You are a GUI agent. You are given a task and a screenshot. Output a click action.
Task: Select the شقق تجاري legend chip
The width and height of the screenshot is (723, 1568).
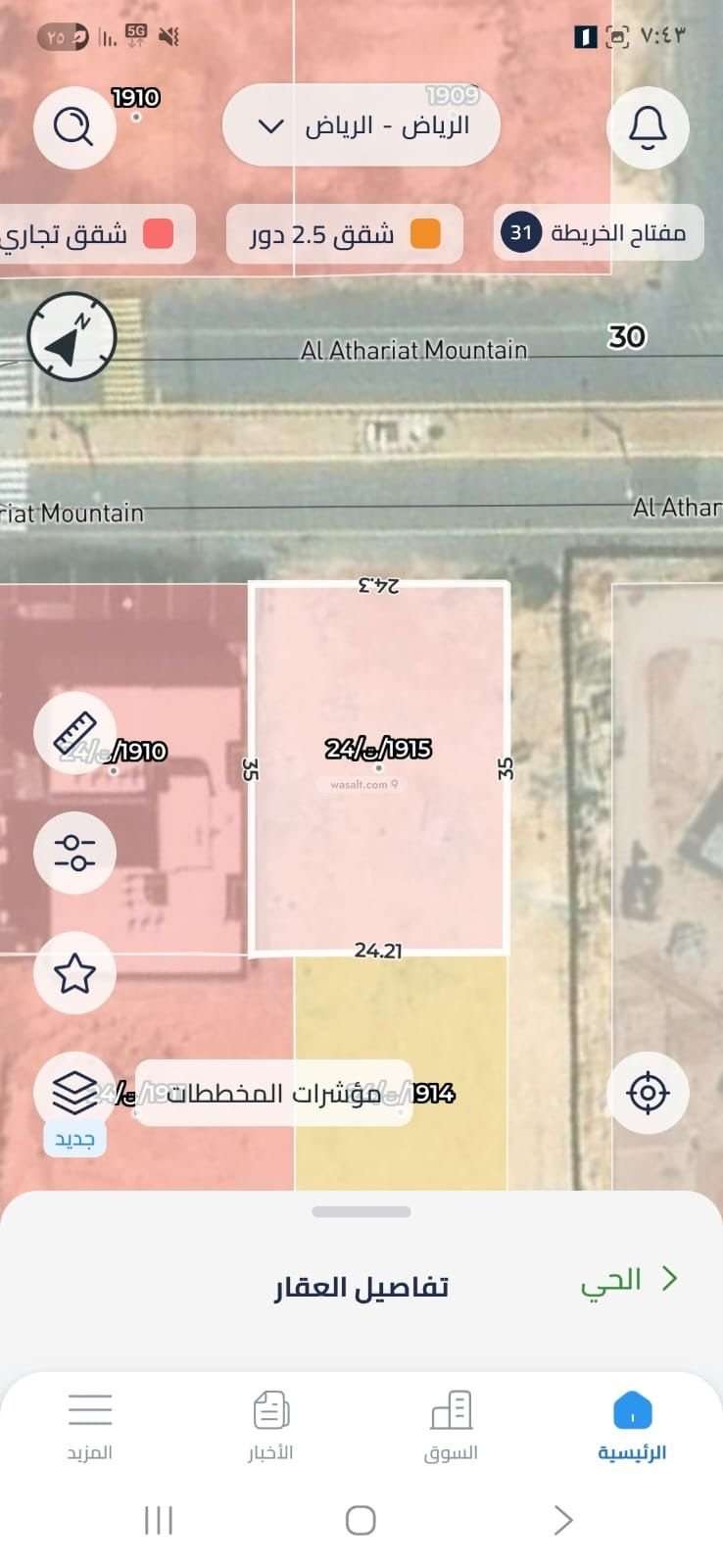[93, 234]
